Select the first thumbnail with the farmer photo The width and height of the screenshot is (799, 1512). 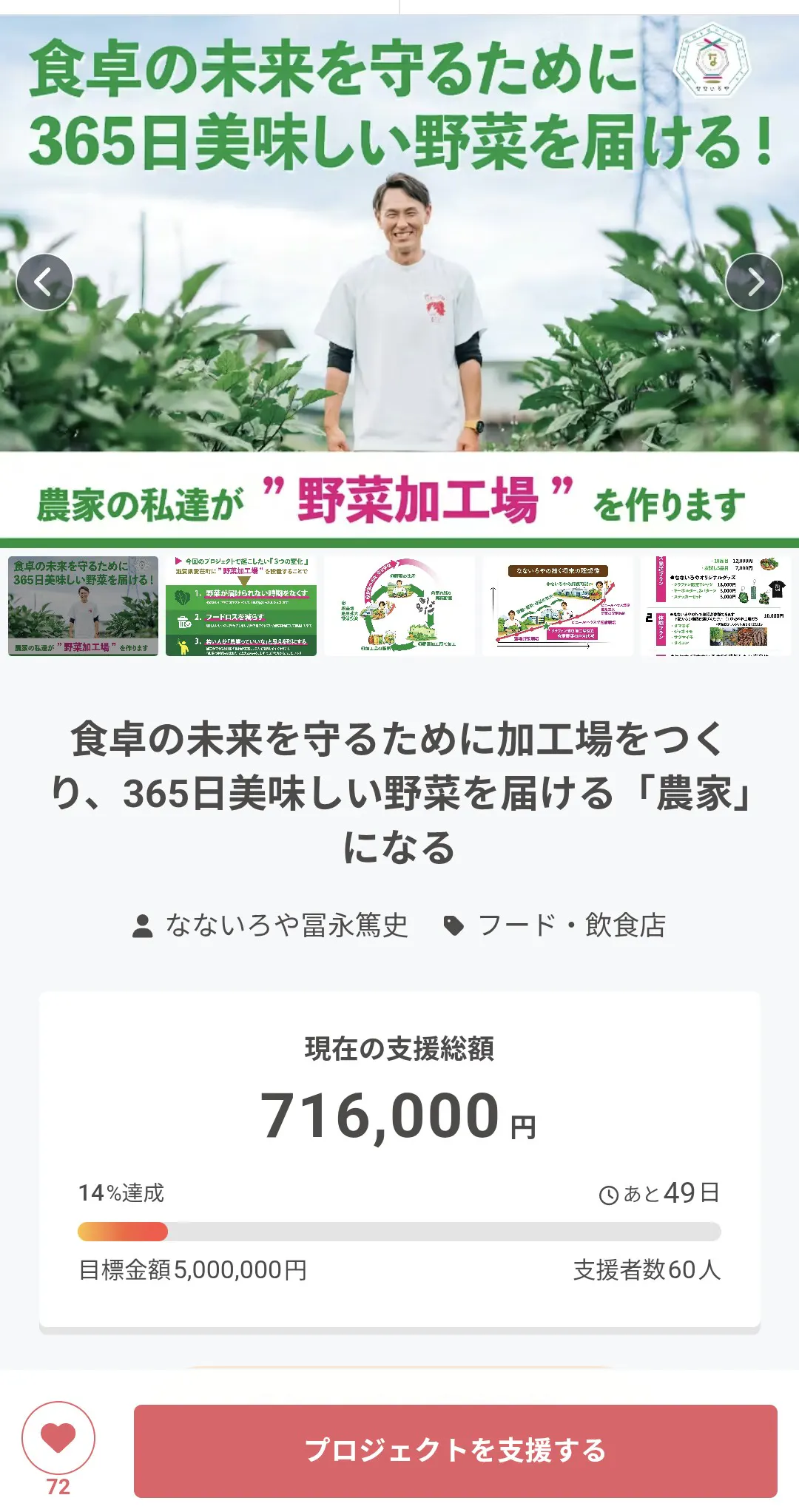point(84,606)
